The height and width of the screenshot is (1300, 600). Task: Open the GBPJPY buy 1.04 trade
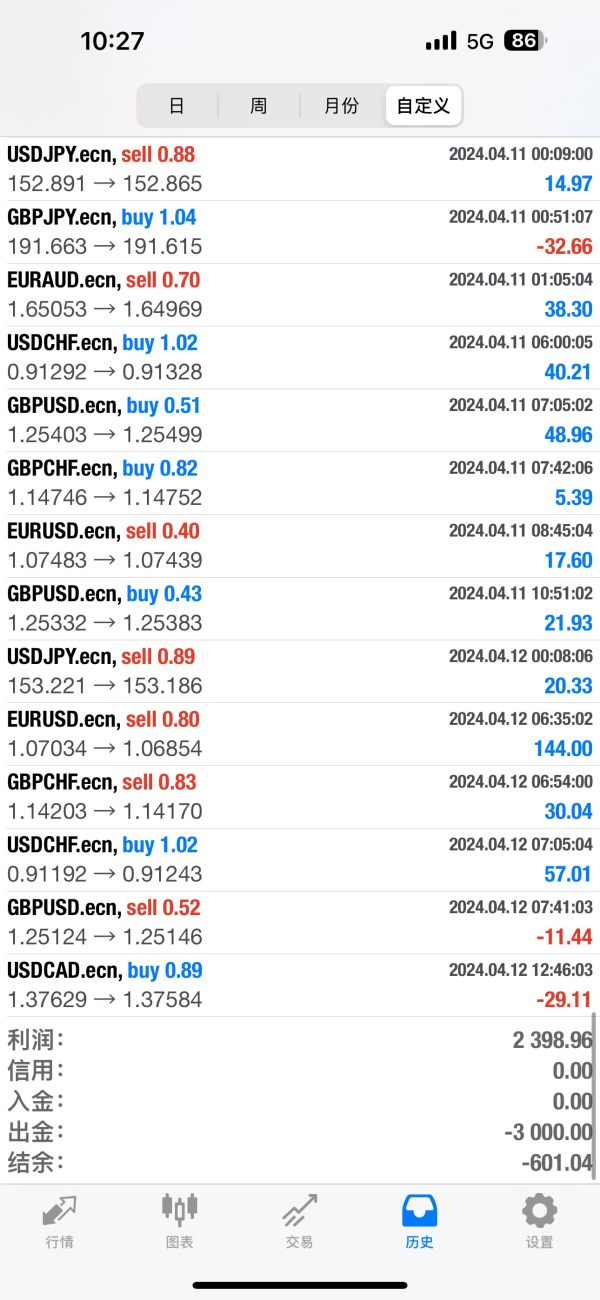(300, 232)
